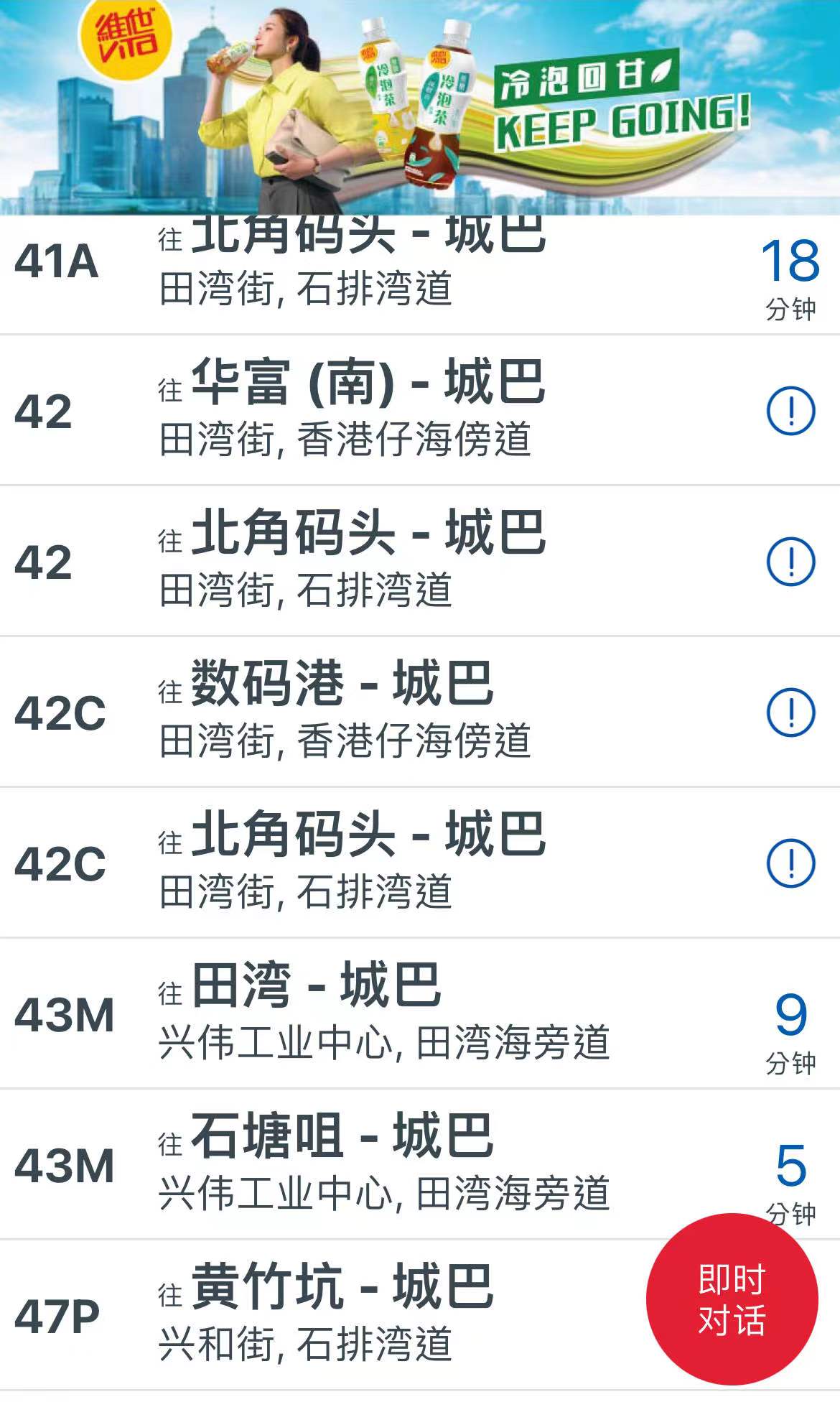The width and height of the screenshot is (840, 1402).
Task: Show the alert icon for route 42C 数码港
Action: [x=790, y=712]
